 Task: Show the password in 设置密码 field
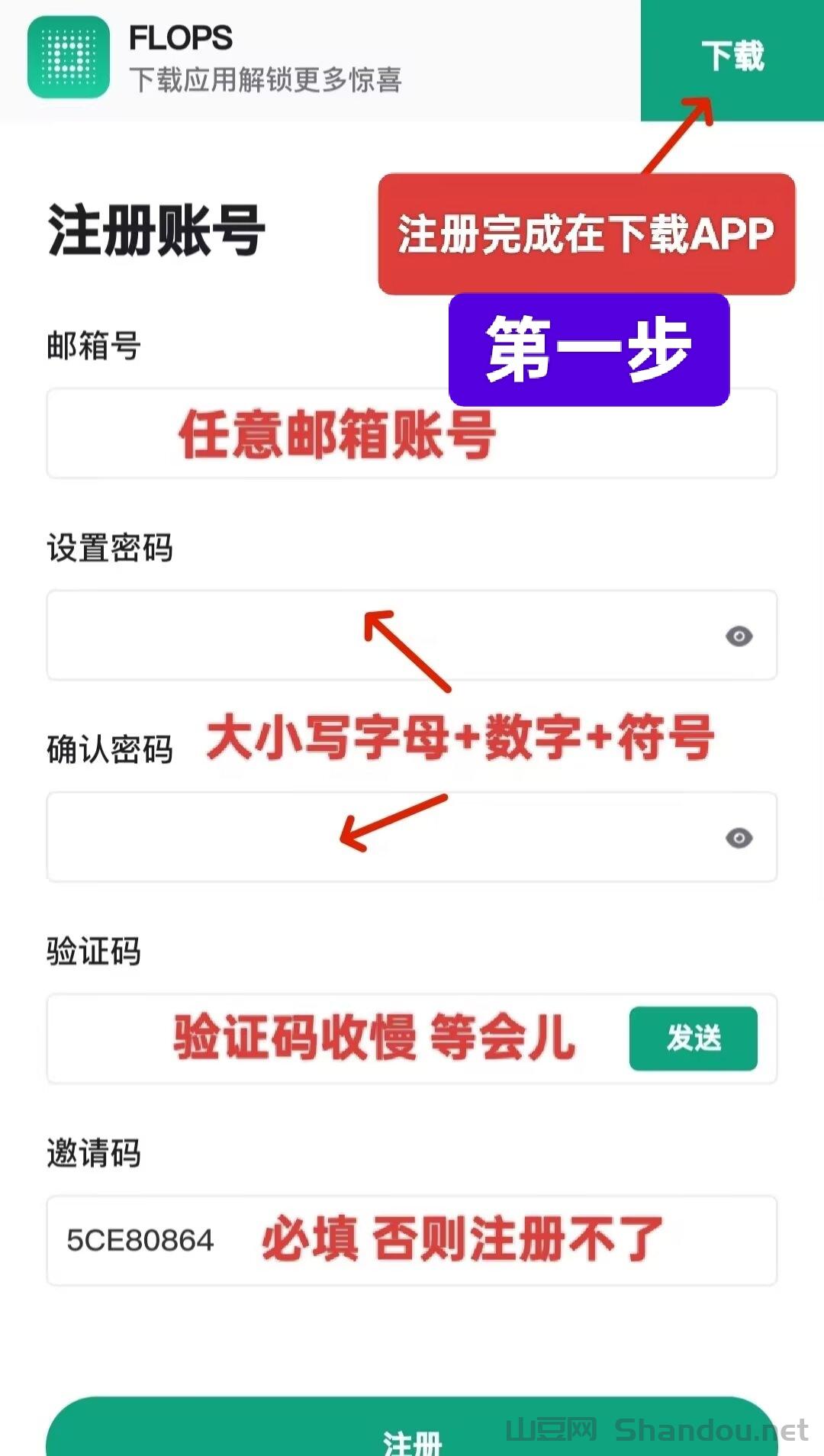[739, 636]
